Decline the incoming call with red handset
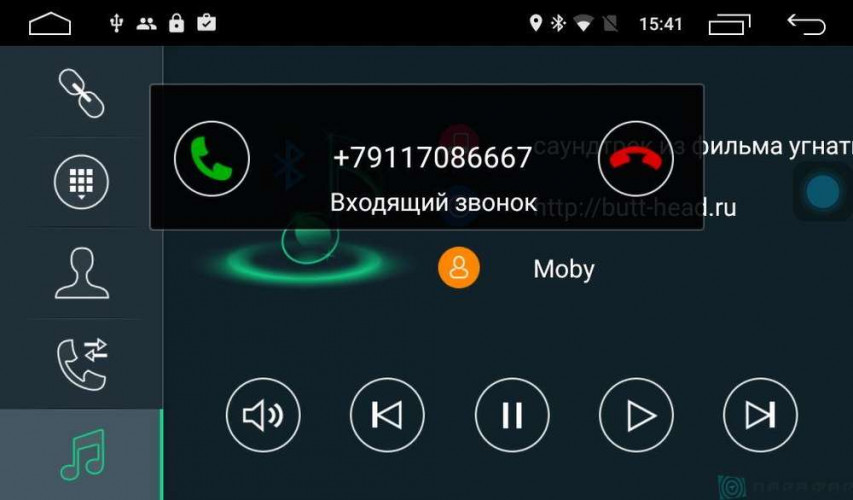Screen dimensions: 853x500 coord(635,158)
